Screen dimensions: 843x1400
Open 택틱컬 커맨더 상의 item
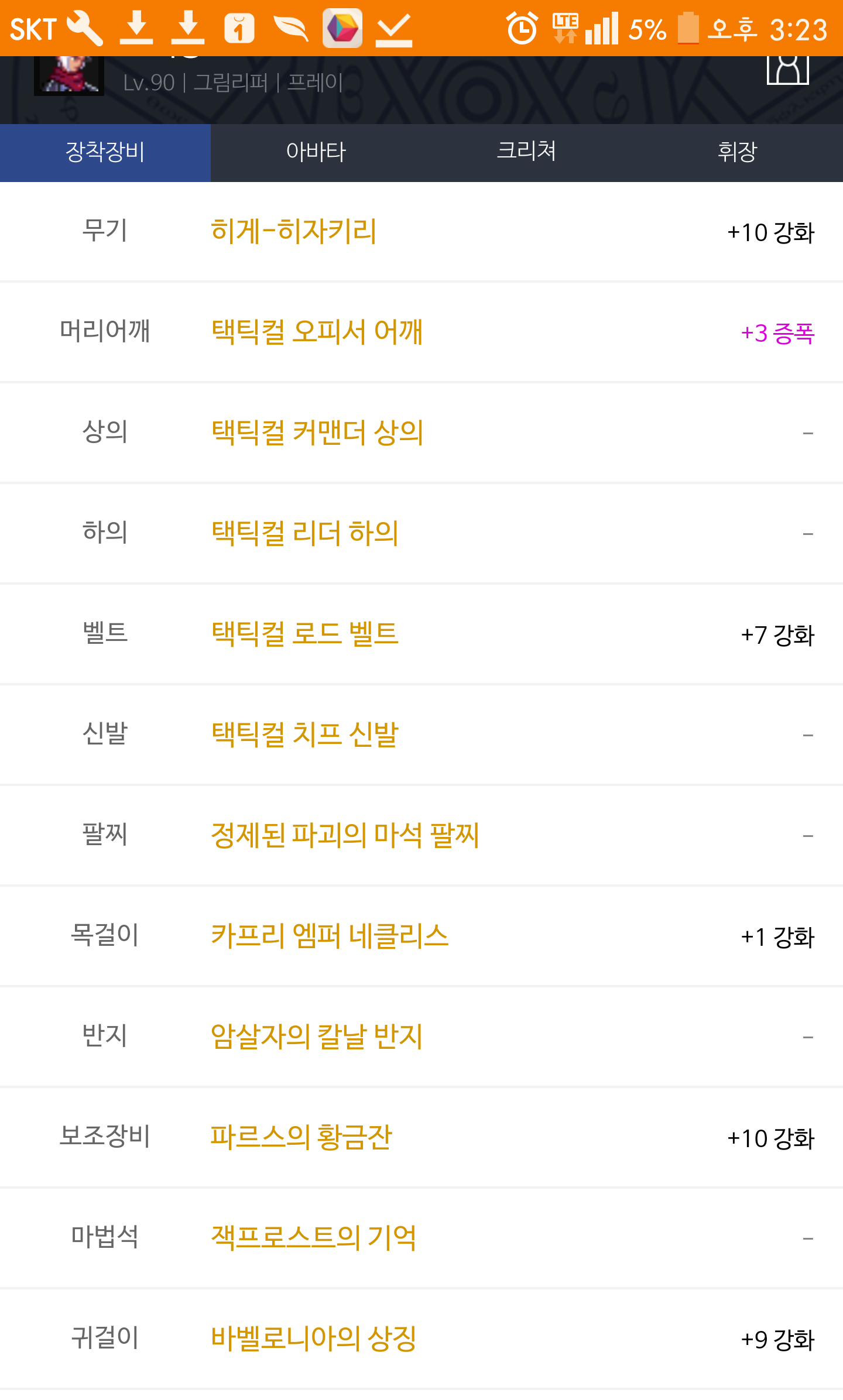[x=317, y=433]
